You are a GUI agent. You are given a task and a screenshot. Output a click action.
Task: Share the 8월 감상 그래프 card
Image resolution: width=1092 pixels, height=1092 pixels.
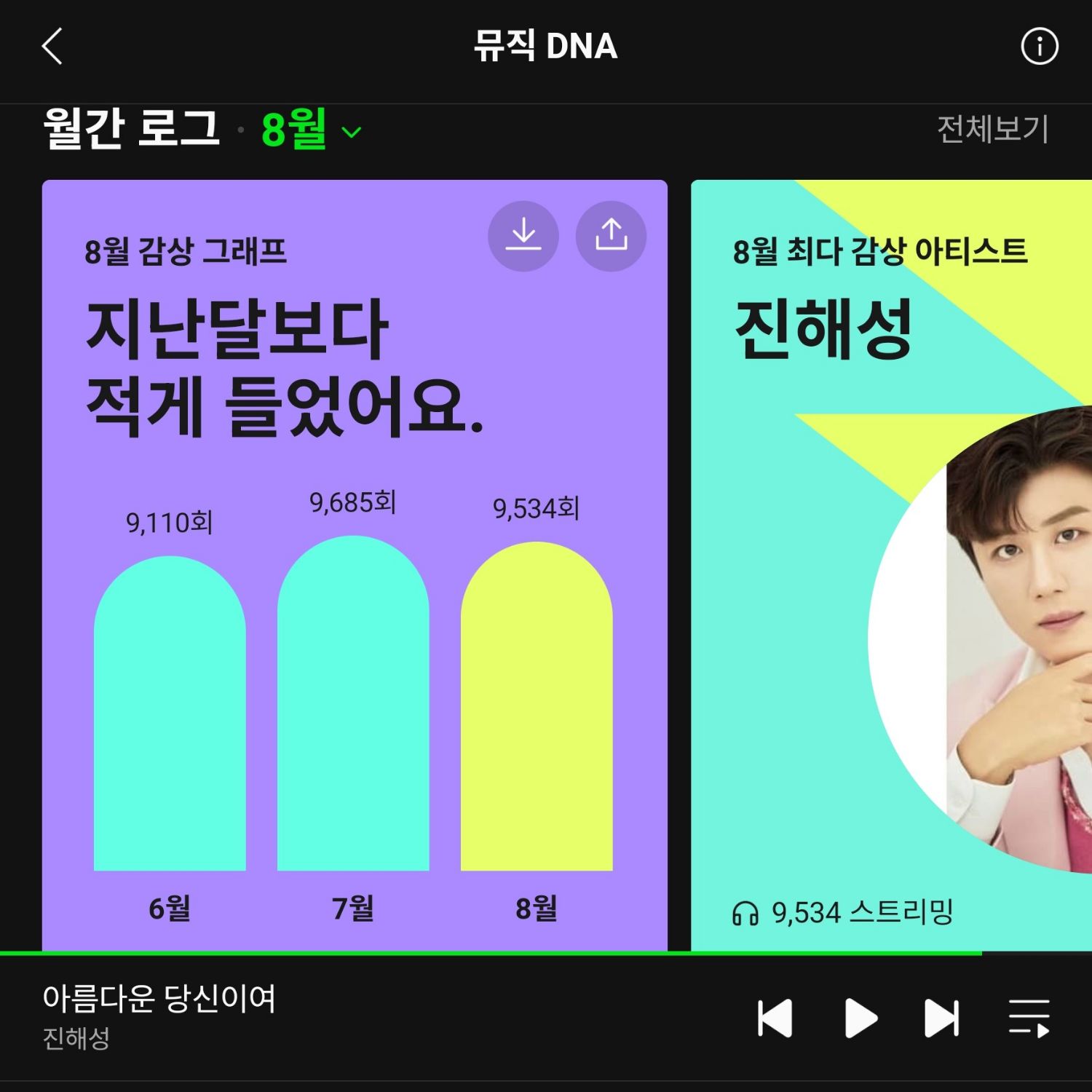[x=611, y=236]
